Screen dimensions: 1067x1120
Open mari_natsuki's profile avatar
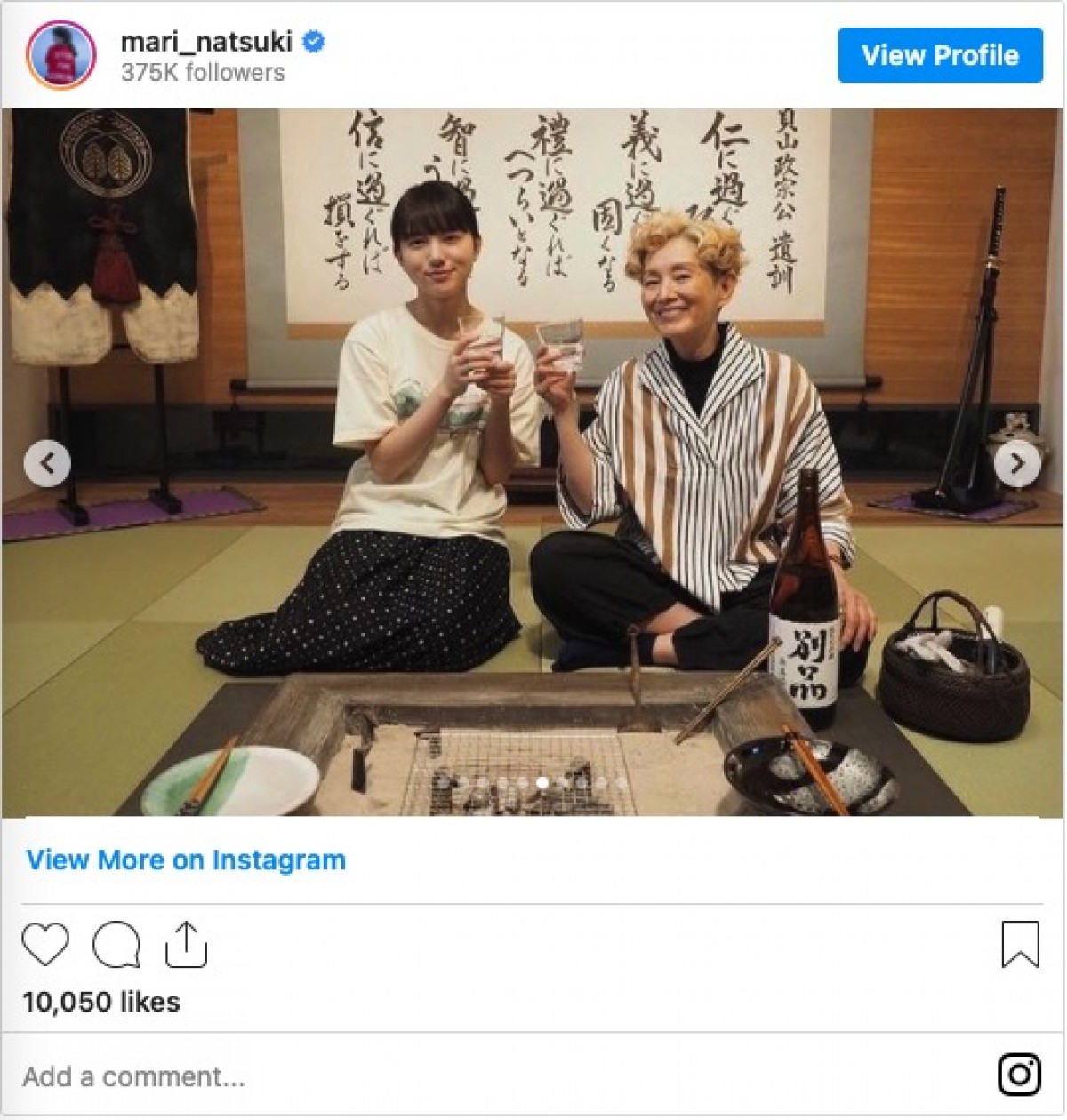[60, 55]
